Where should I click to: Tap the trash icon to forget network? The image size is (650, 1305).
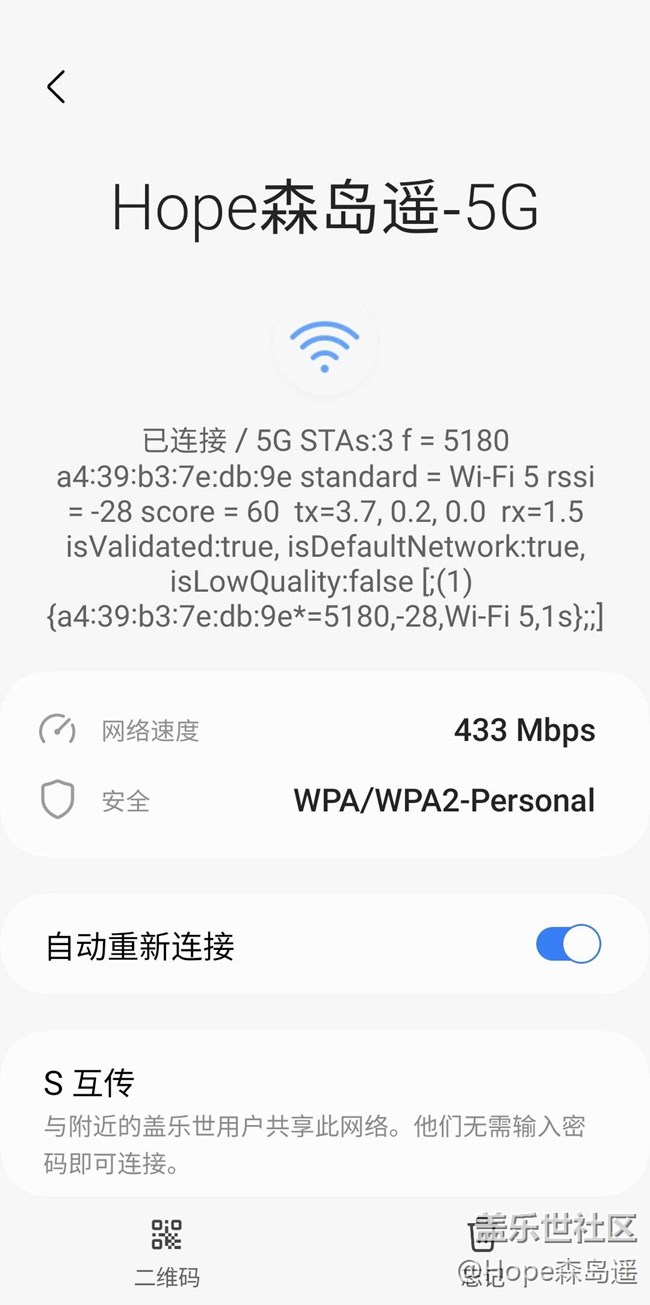[481, 1238]
